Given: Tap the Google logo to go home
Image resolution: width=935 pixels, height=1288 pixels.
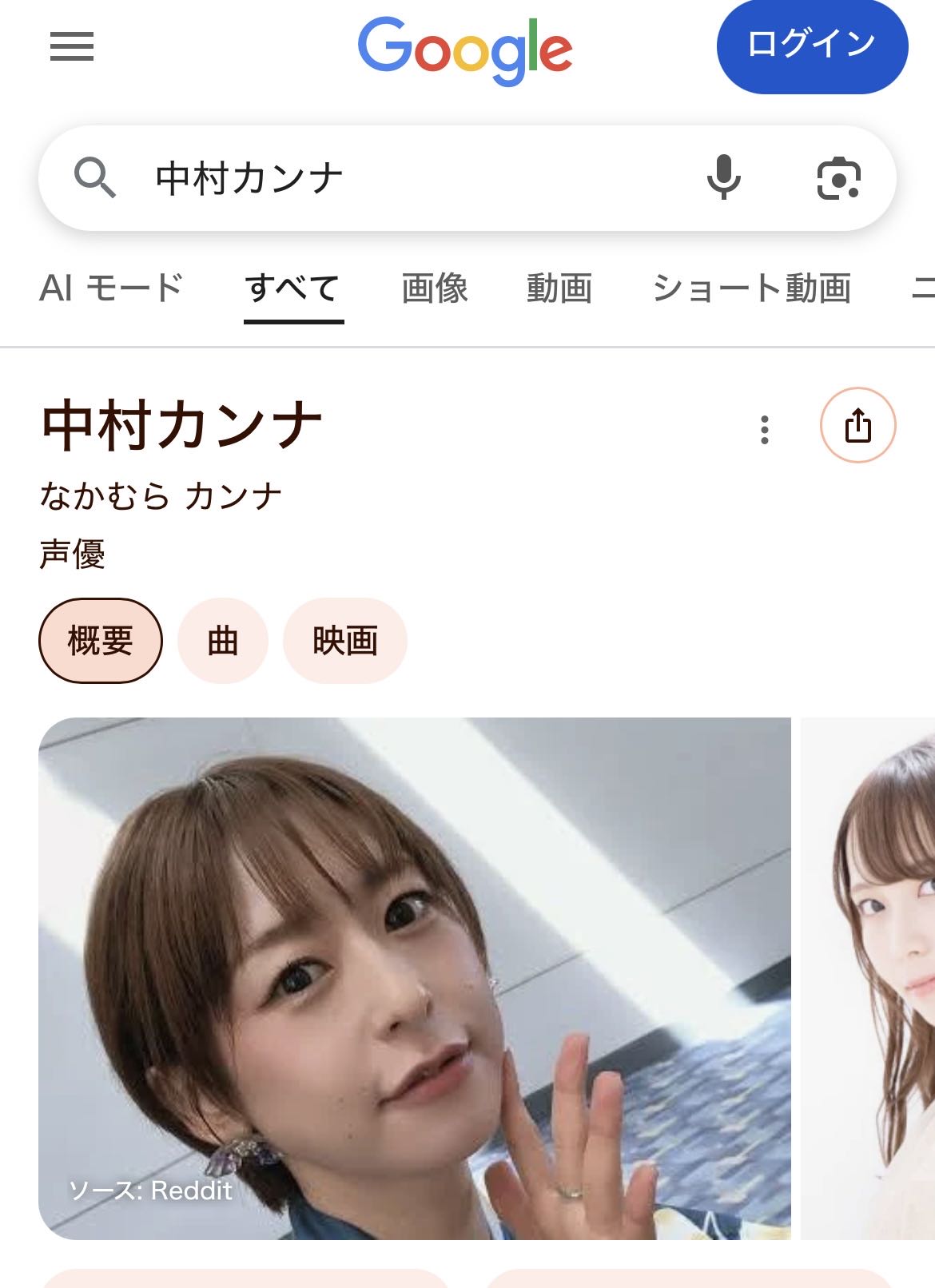Looking at the screenshot, I should [x=465, y=50].
